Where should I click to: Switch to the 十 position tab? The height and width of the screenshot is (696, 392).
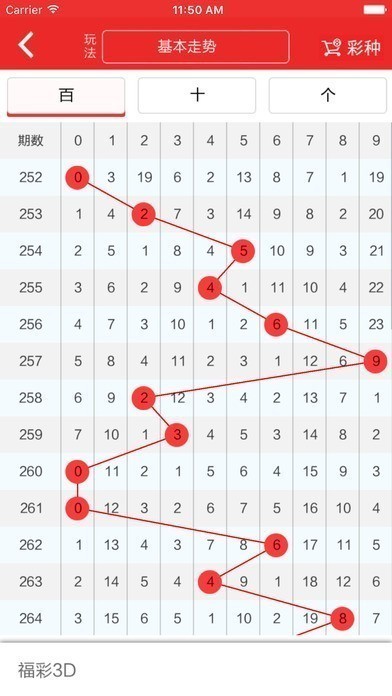(x=197, y=95)
